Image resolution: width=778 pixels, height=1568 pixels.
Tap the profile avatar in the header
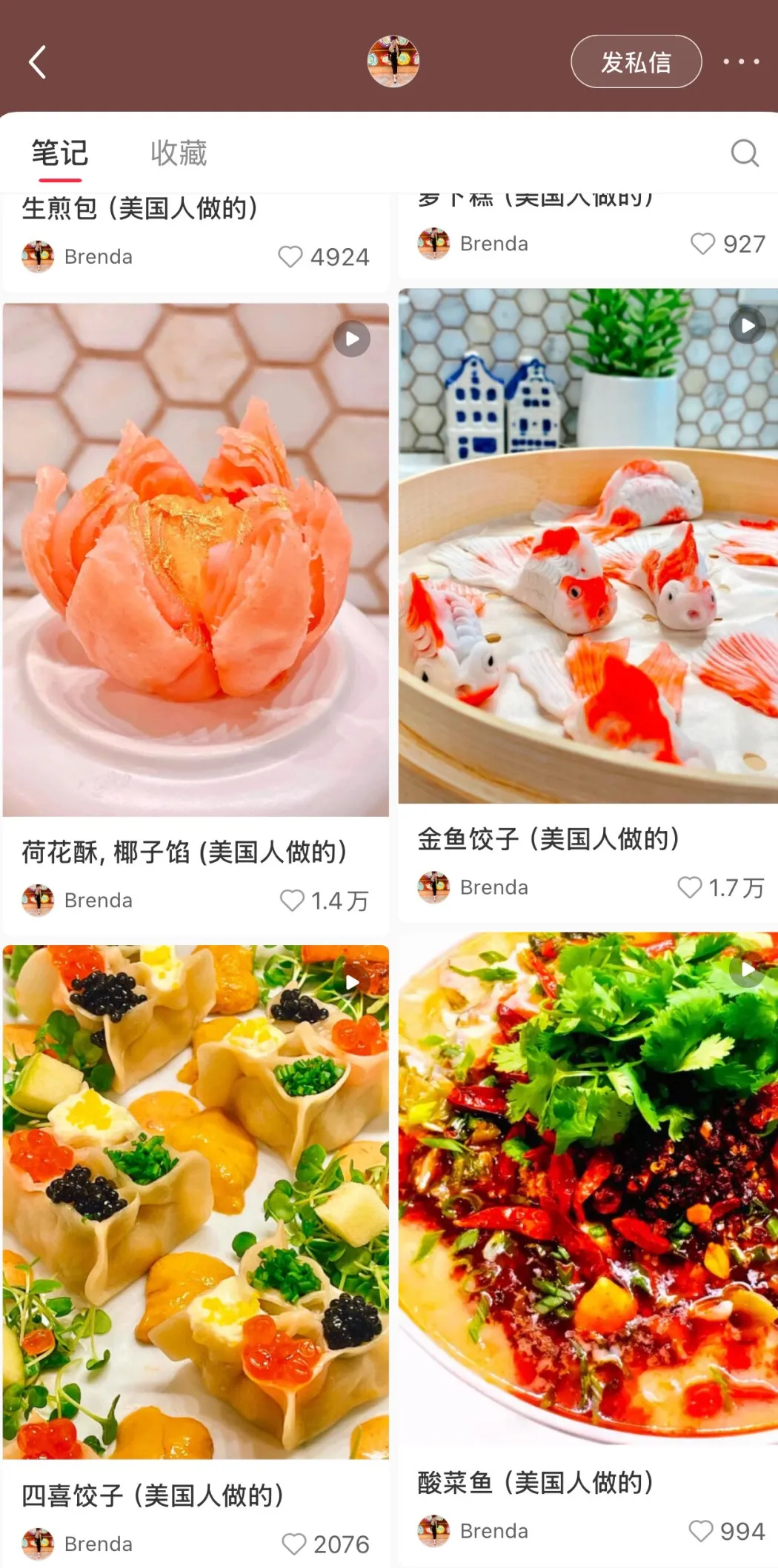tap(393, 61)
